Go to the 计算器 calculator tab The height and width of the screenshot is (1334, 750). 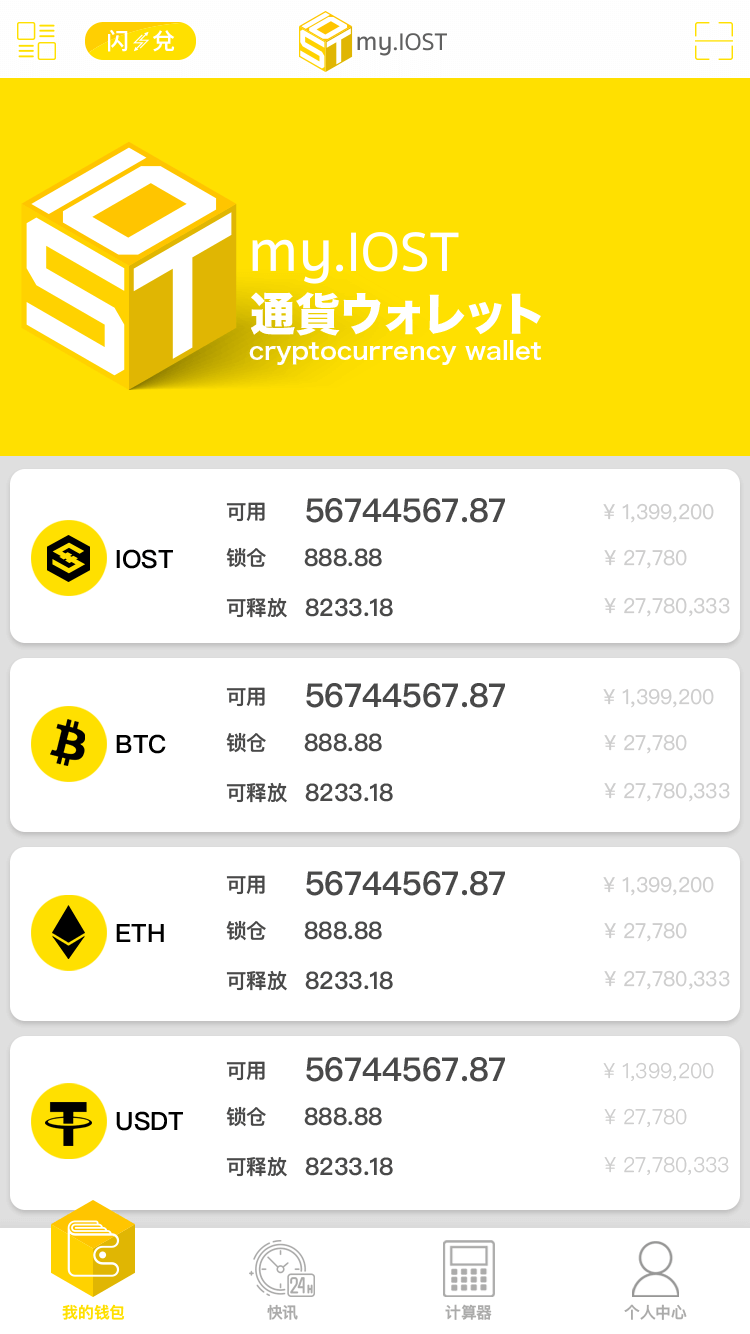coord(468,1280)
